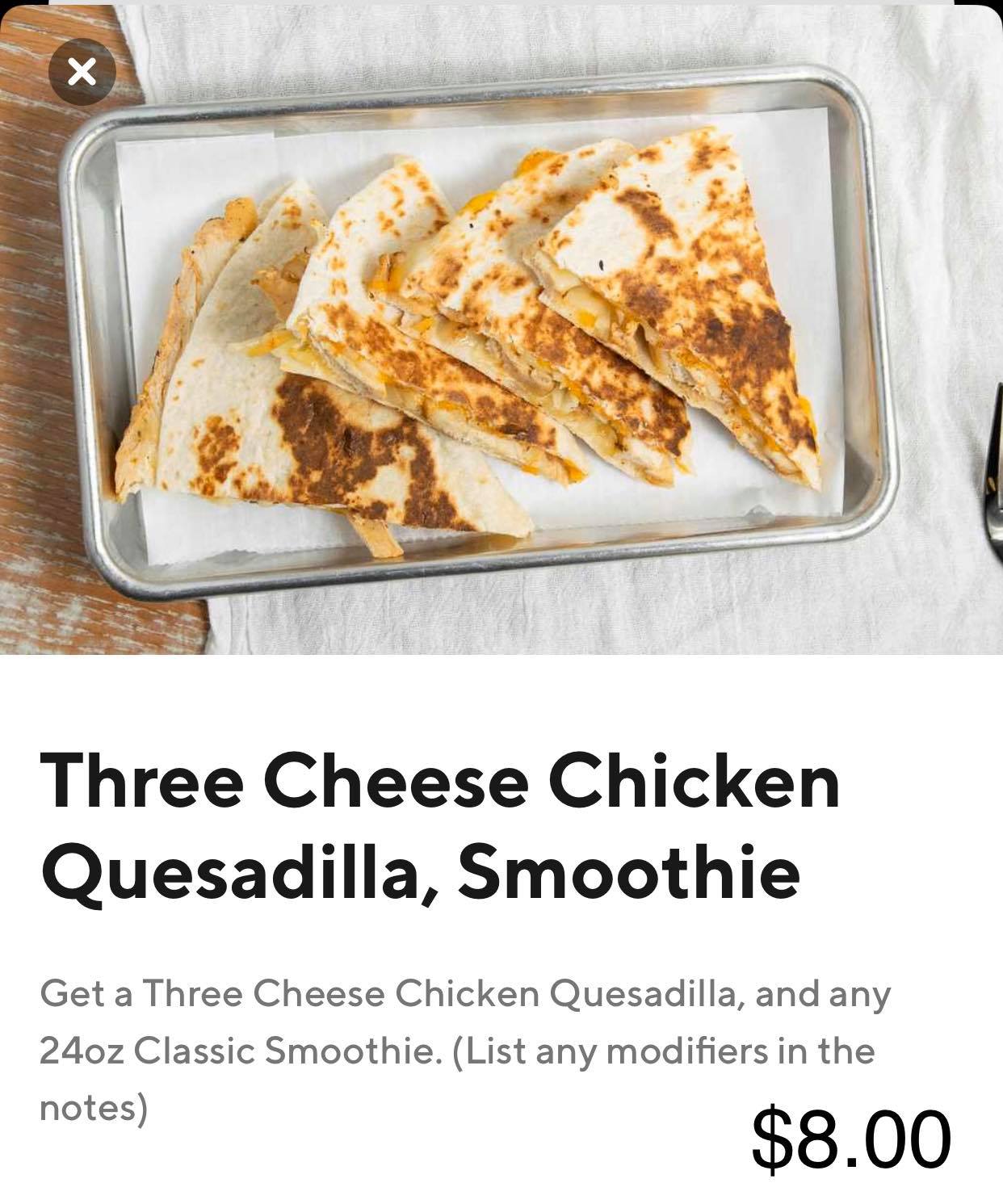Close the quesadilla item details
This screenshot has width=1003, height=1204.
tap(82, 73)
